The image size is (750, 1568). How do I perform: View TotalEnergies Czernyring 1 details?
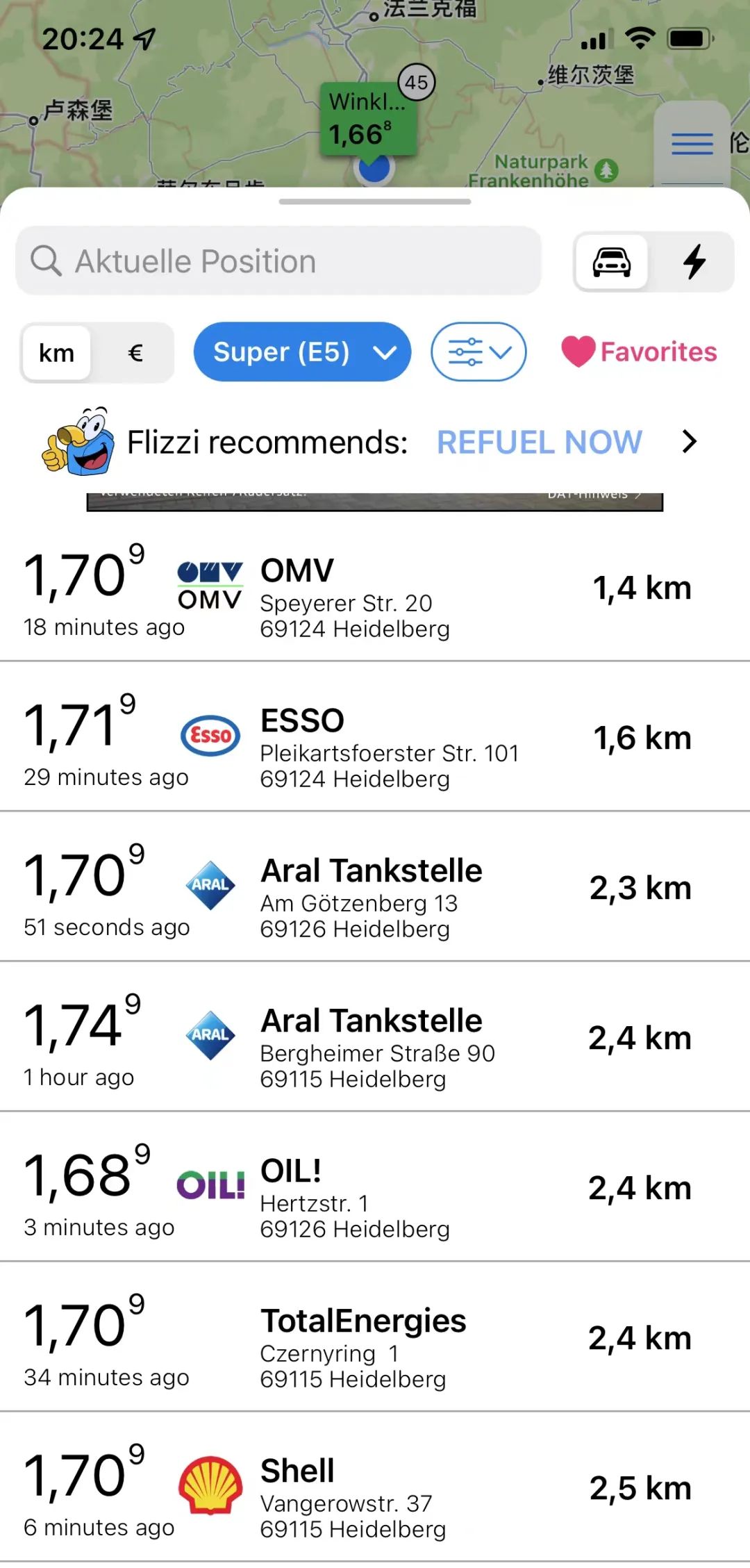(375, 1338)
